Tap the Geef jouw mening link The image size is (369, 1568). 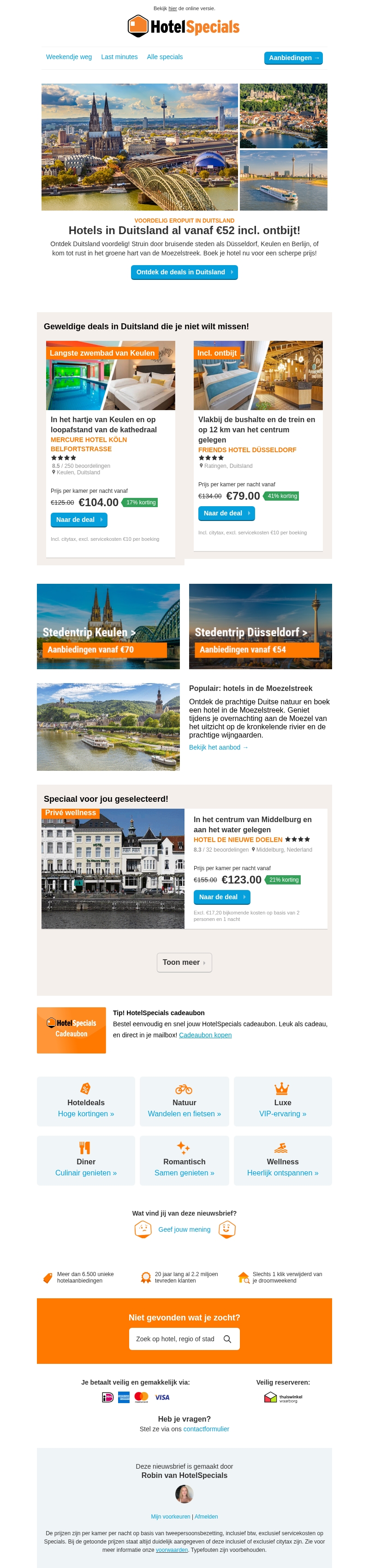pos(184,1229)
